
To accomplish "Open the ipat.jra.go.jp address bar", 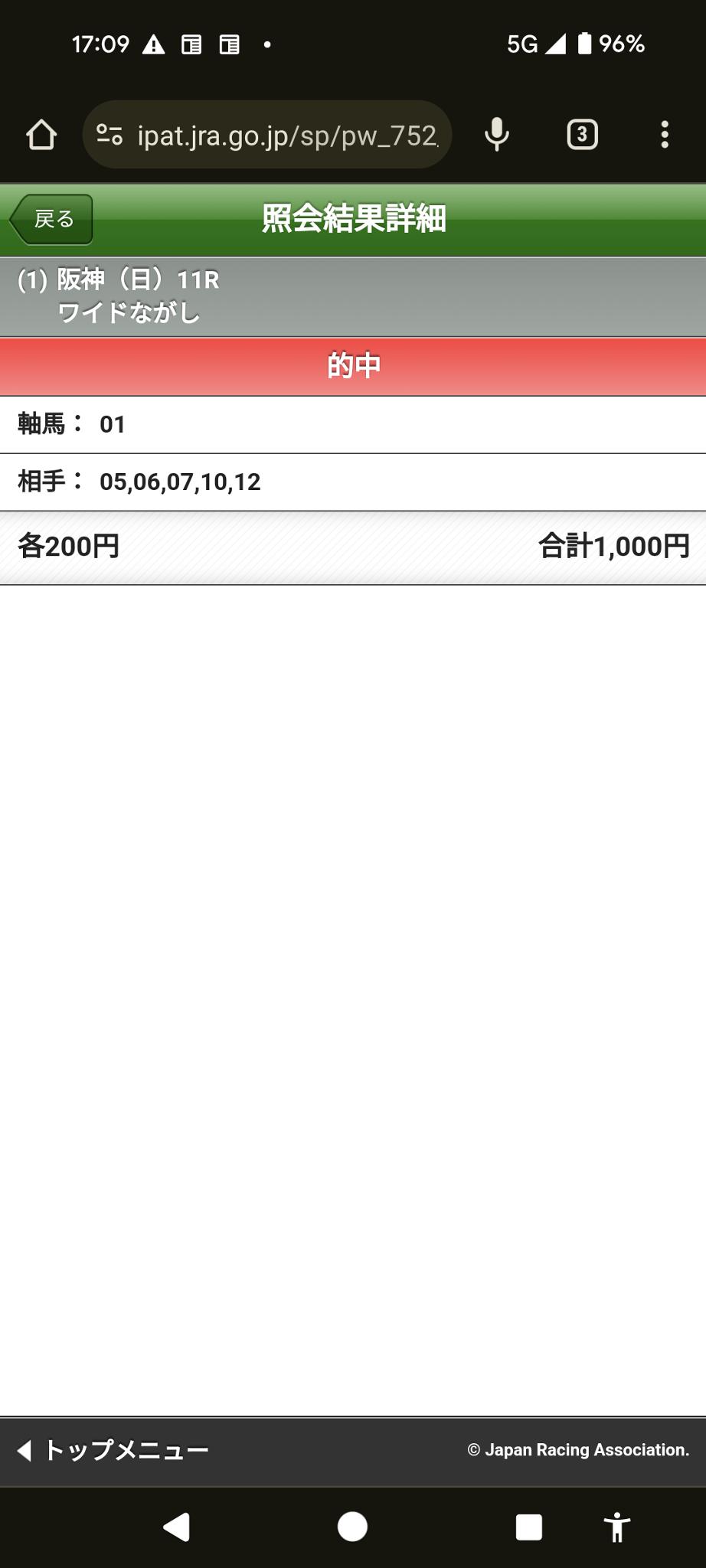I will click(x=287, y=136).
